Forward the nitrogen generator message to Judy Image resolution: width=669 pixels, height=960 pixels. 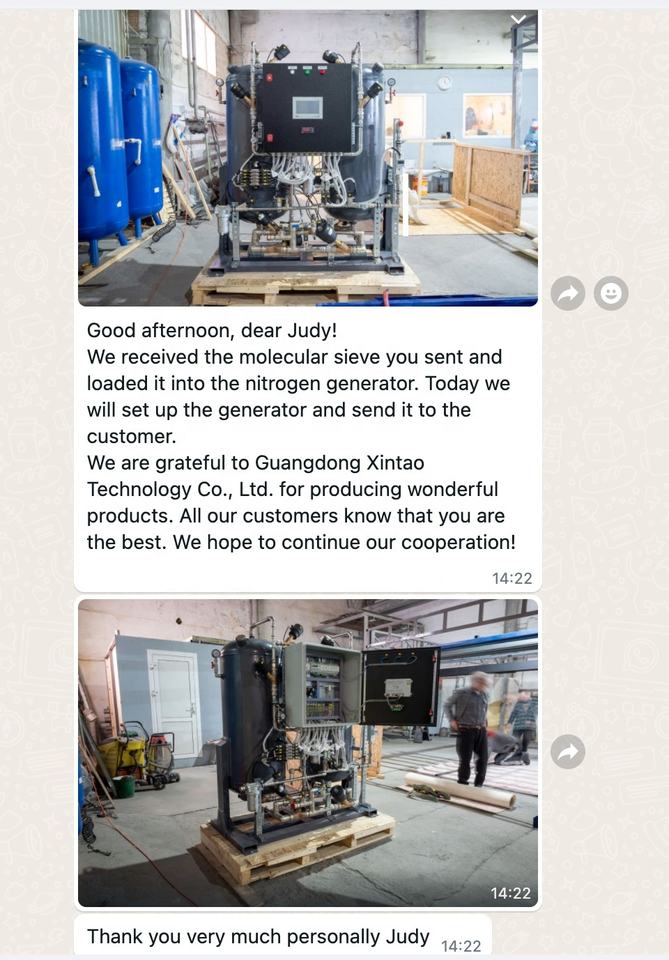click(568, 293)
